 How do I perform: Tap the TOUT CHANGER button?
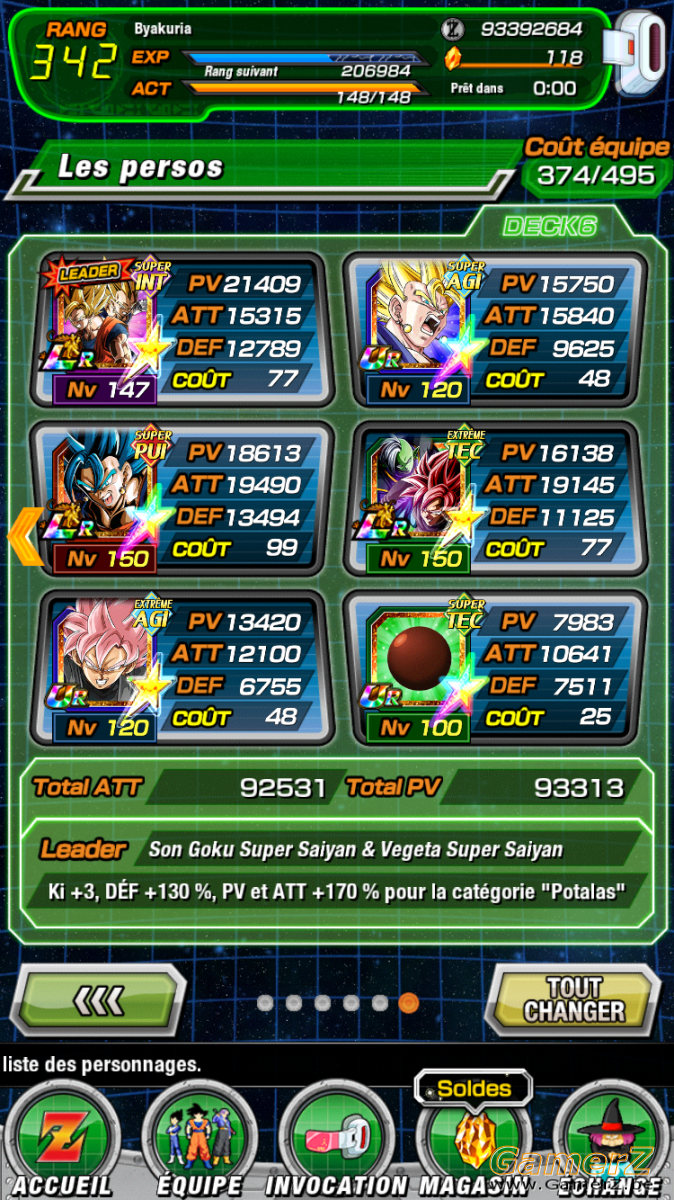pyautogui.click(x=573, y=999)
